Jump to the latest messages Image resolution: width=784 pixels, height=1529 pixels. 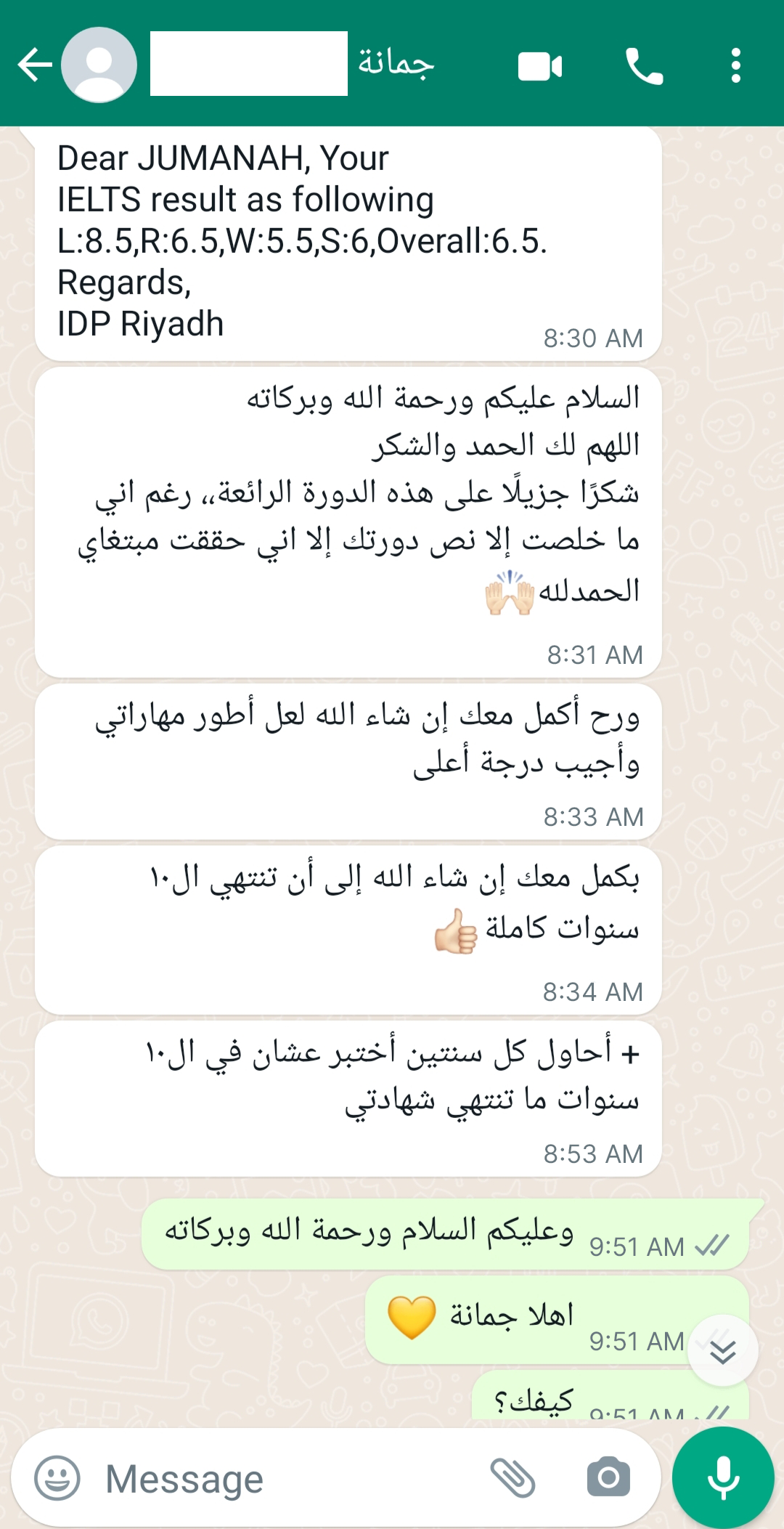722,1351
